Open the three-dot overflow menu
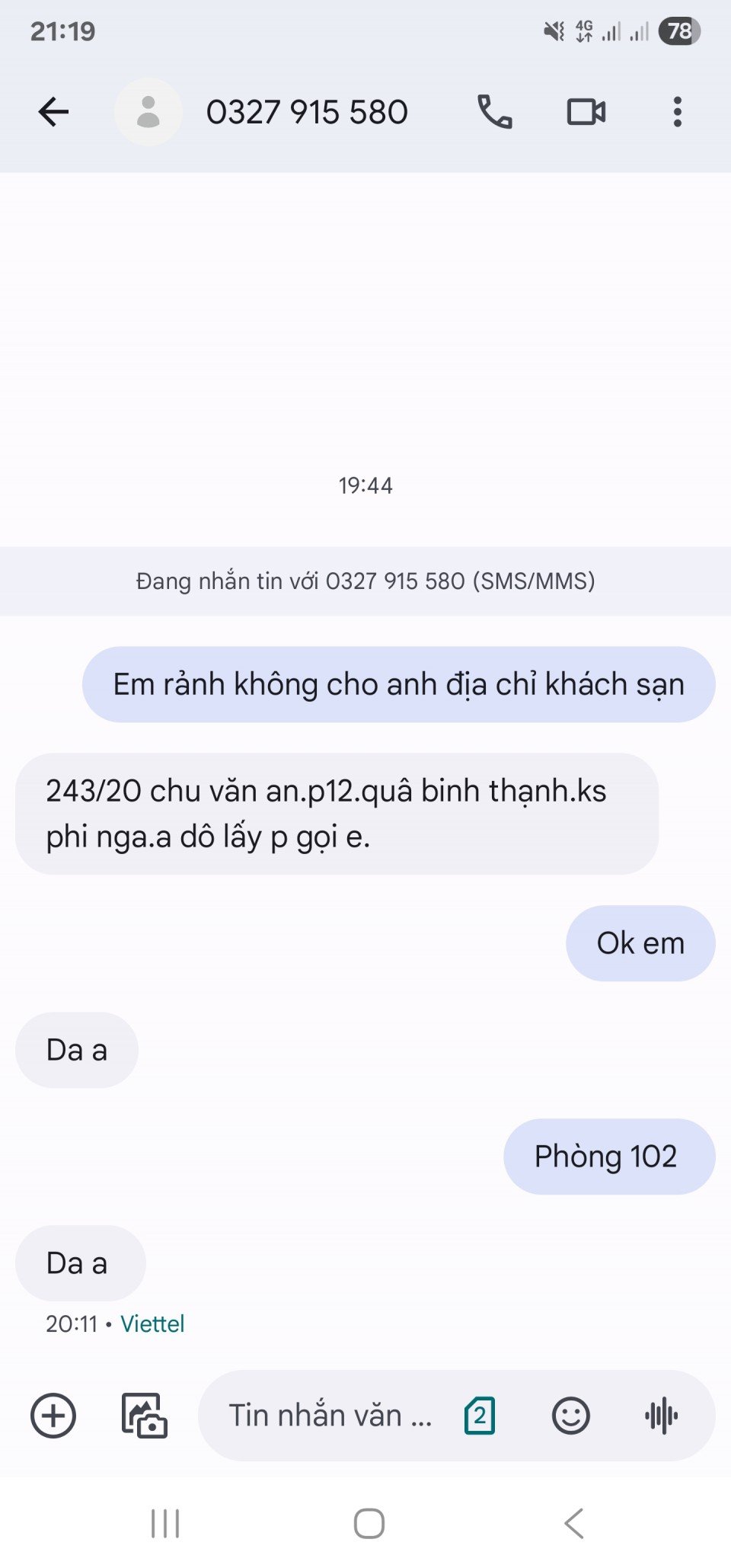Viewport: 731px width, 1568px height. pos(677,112)
